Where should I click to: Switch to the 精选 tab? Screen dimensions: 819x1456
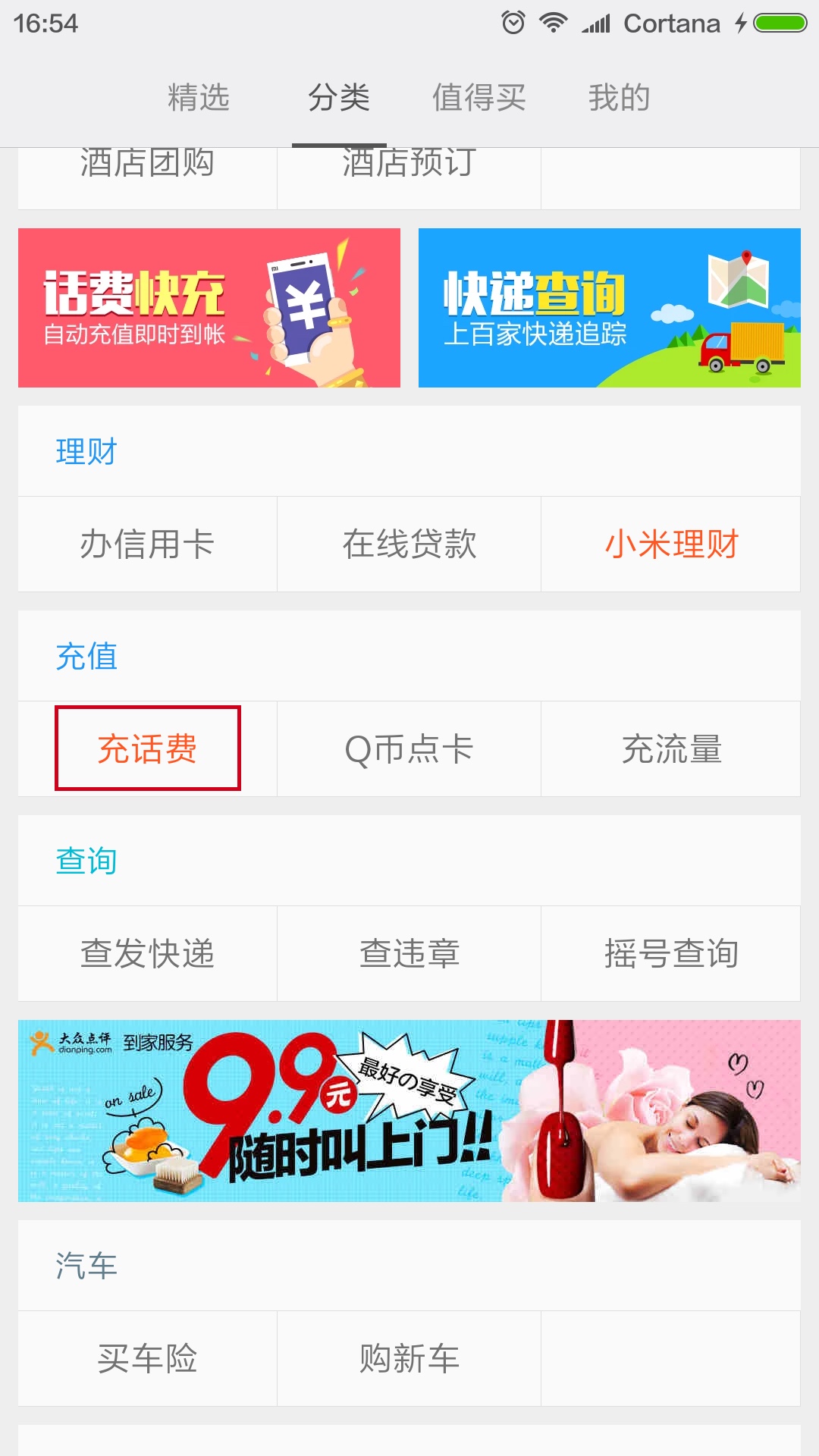click(x=199, y=97)
